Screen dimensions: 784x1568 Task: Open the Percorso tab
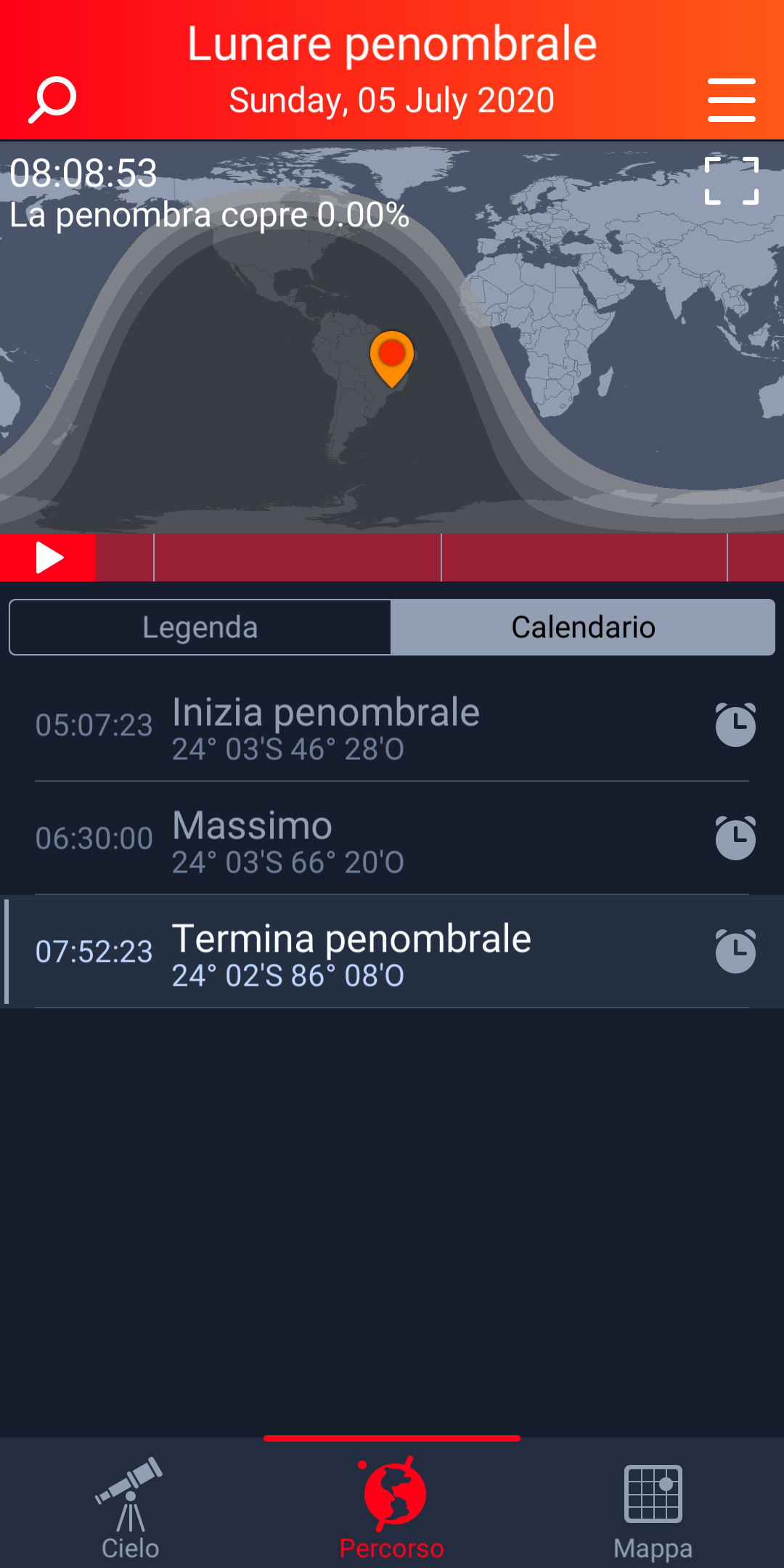tap(392, 1508)
